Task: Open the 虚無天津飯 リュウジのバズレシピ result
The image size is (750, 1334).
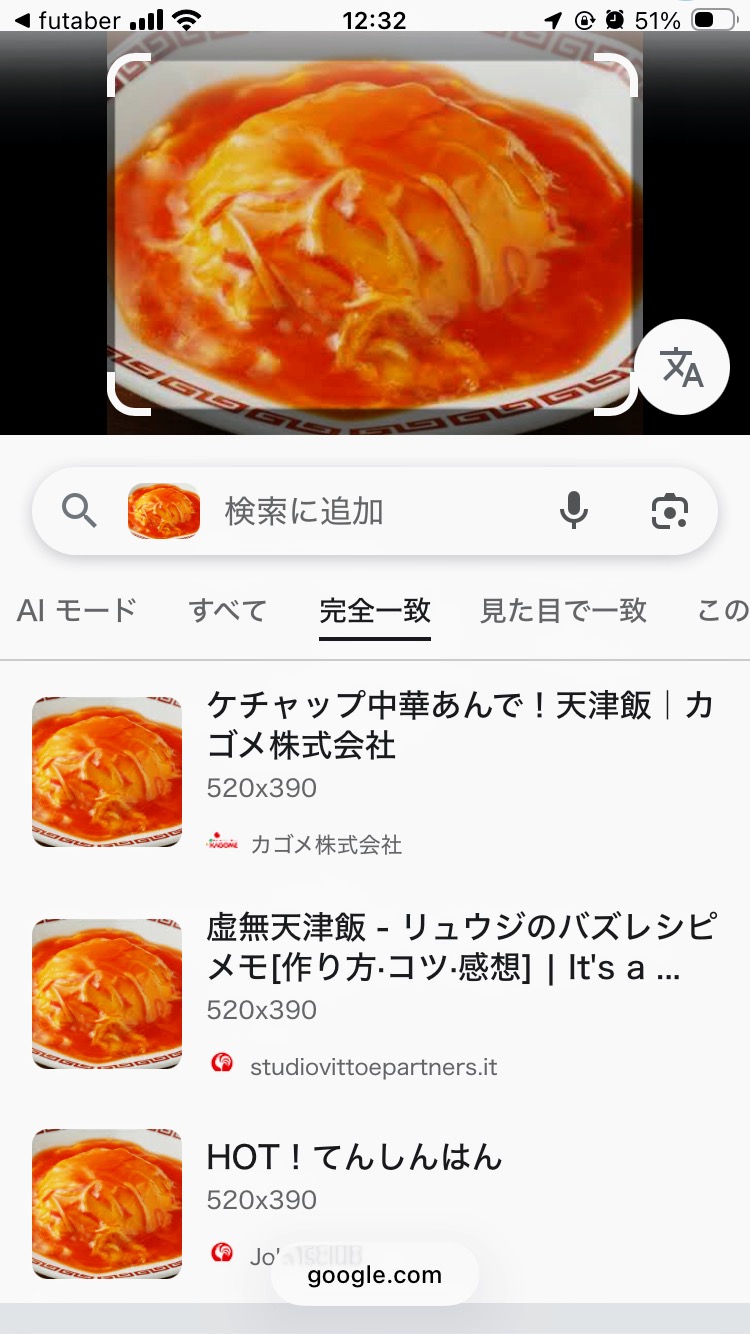Action: pos(461,947)
